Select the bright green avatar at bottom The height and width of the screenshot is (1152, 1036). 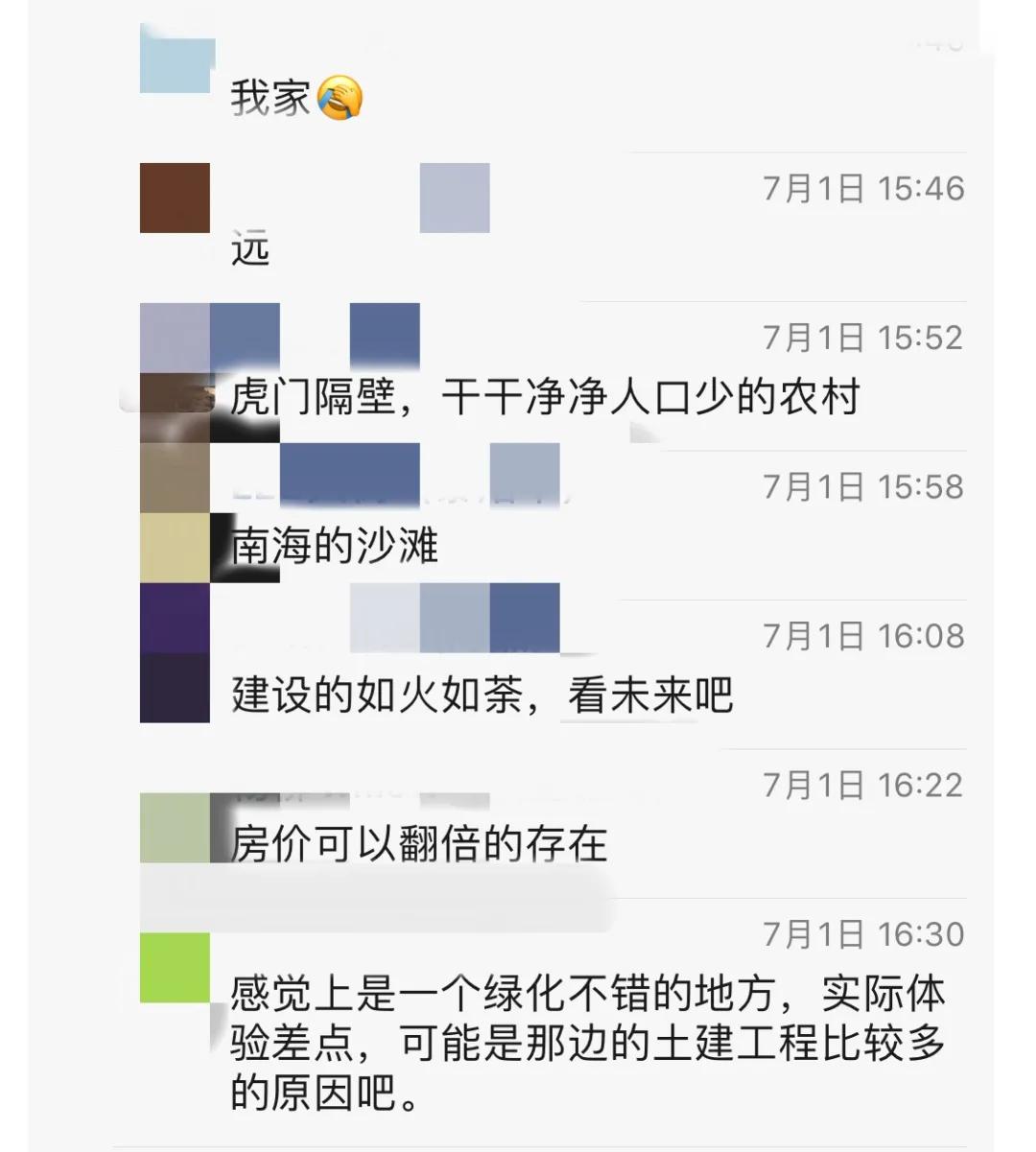(x=174, y=965)
